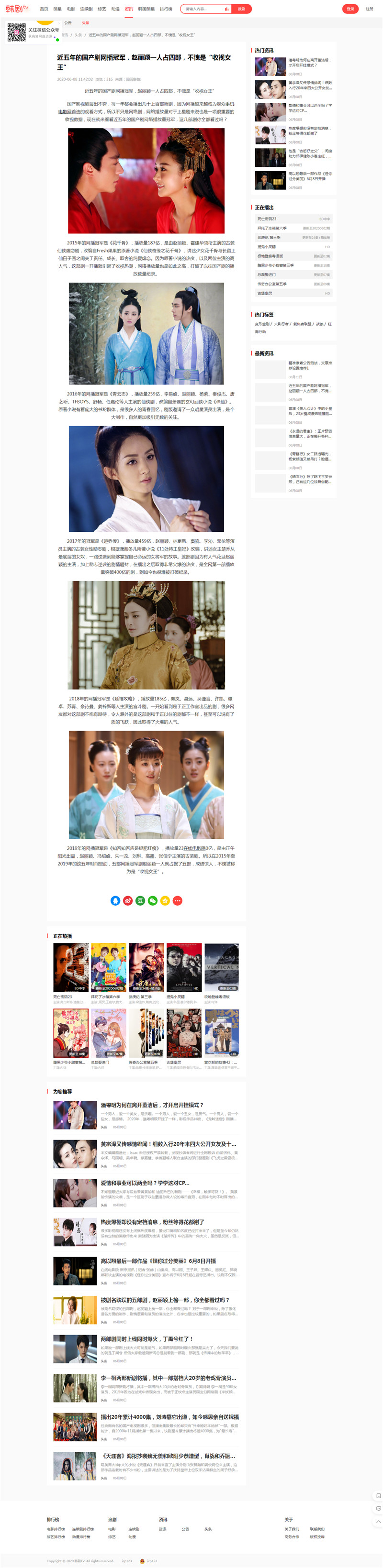The image size is (383, 1568).
Task: Open the 拜托了冰箱第六季 poster
Action: tap(109, 967)
